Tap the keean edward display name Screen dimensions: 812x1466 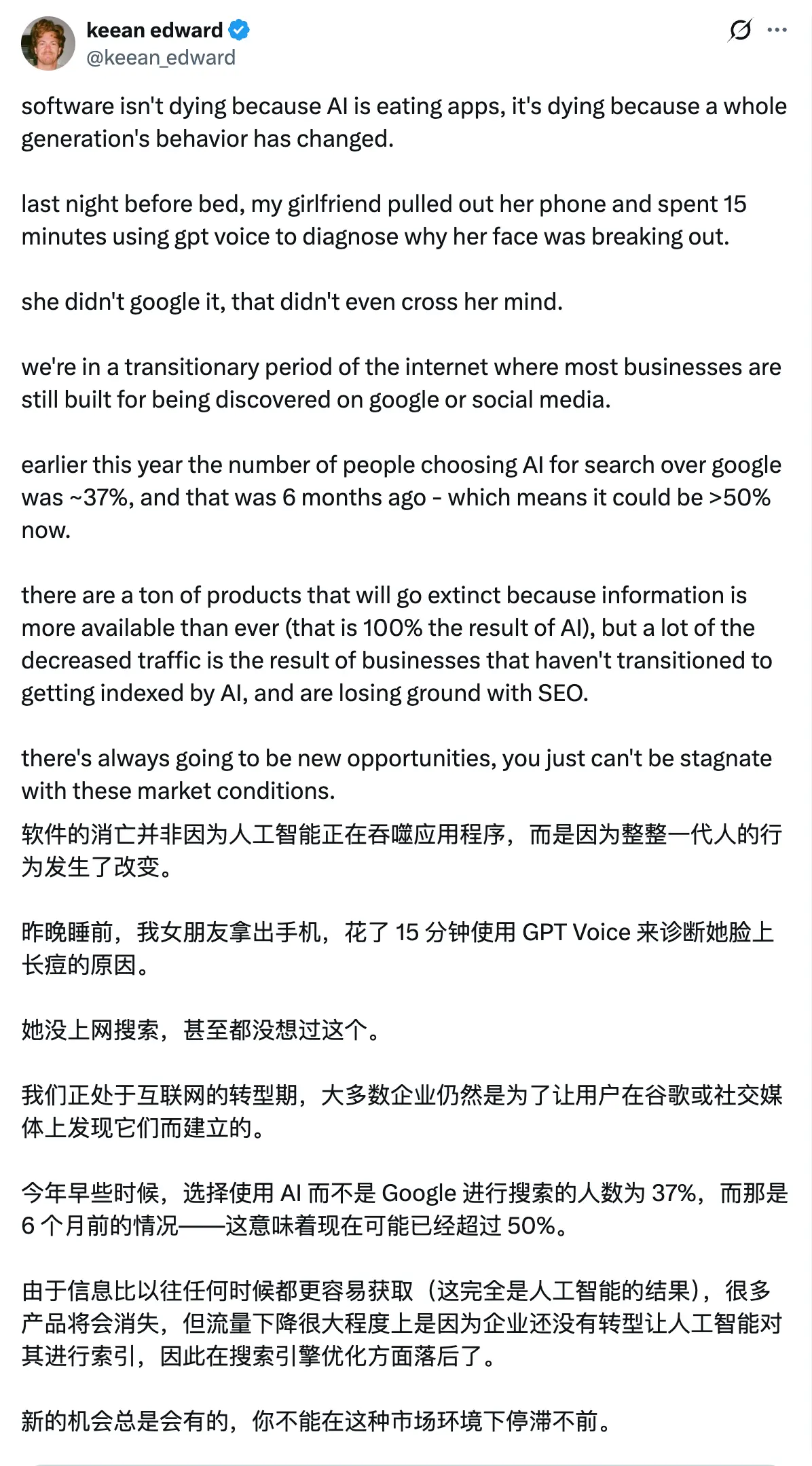(154, 30)
